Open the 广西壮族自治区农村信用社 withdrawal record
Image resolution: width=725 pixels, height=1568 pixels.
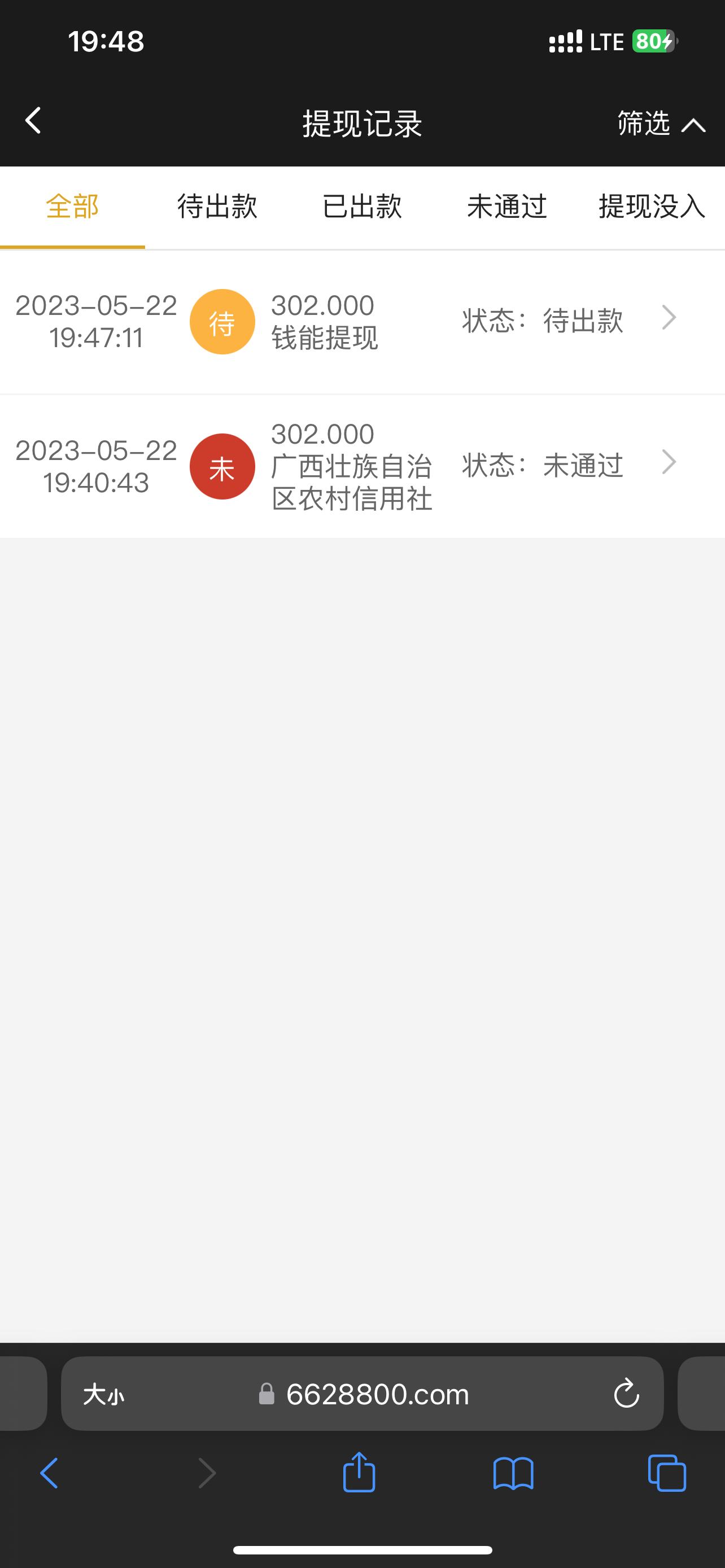[362, 466]
